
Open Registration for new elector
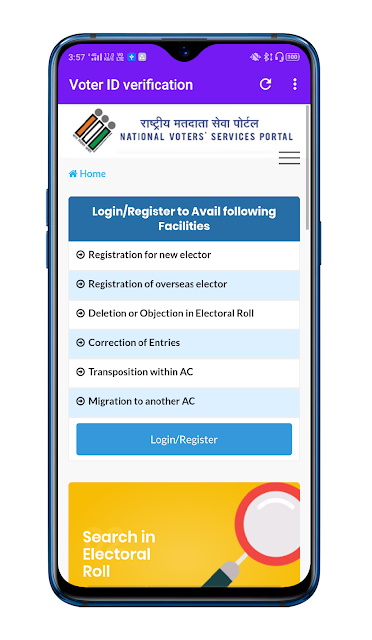pos(184,255)
